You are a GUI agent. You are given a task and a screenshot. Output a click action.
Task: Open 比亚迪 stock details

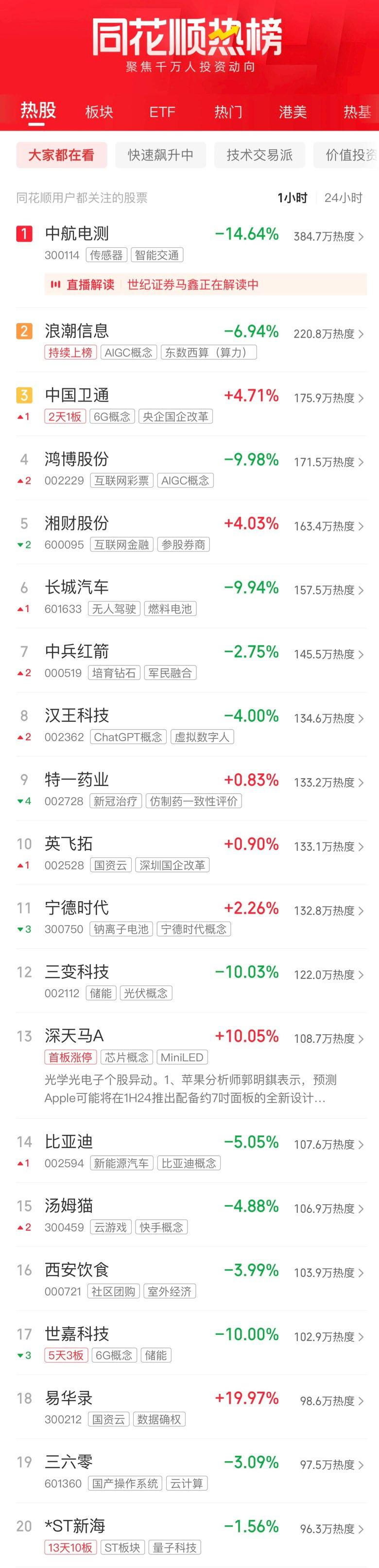click(68, 1142)
